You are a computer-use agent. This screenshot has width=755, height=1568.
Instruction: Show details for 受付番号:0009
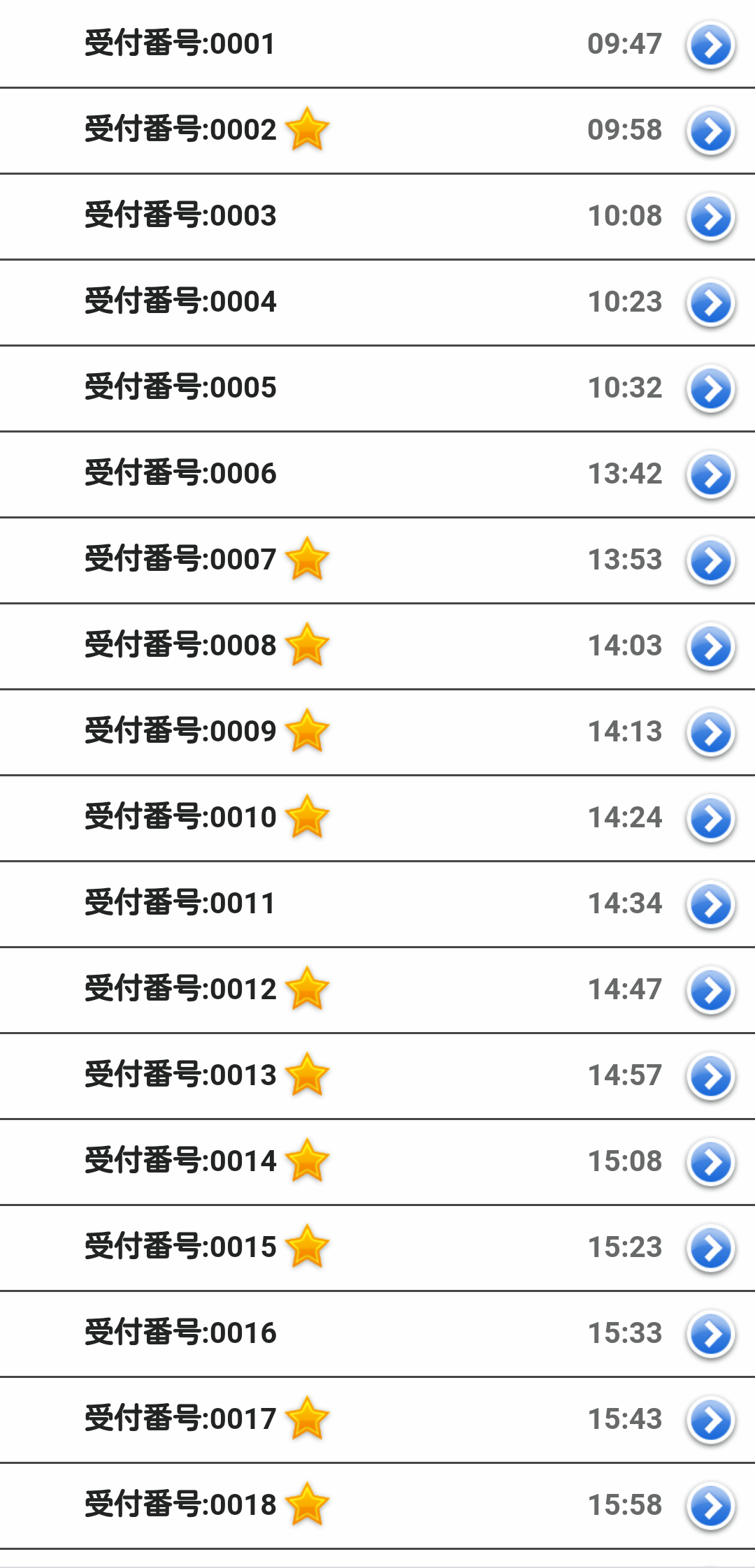377,732
